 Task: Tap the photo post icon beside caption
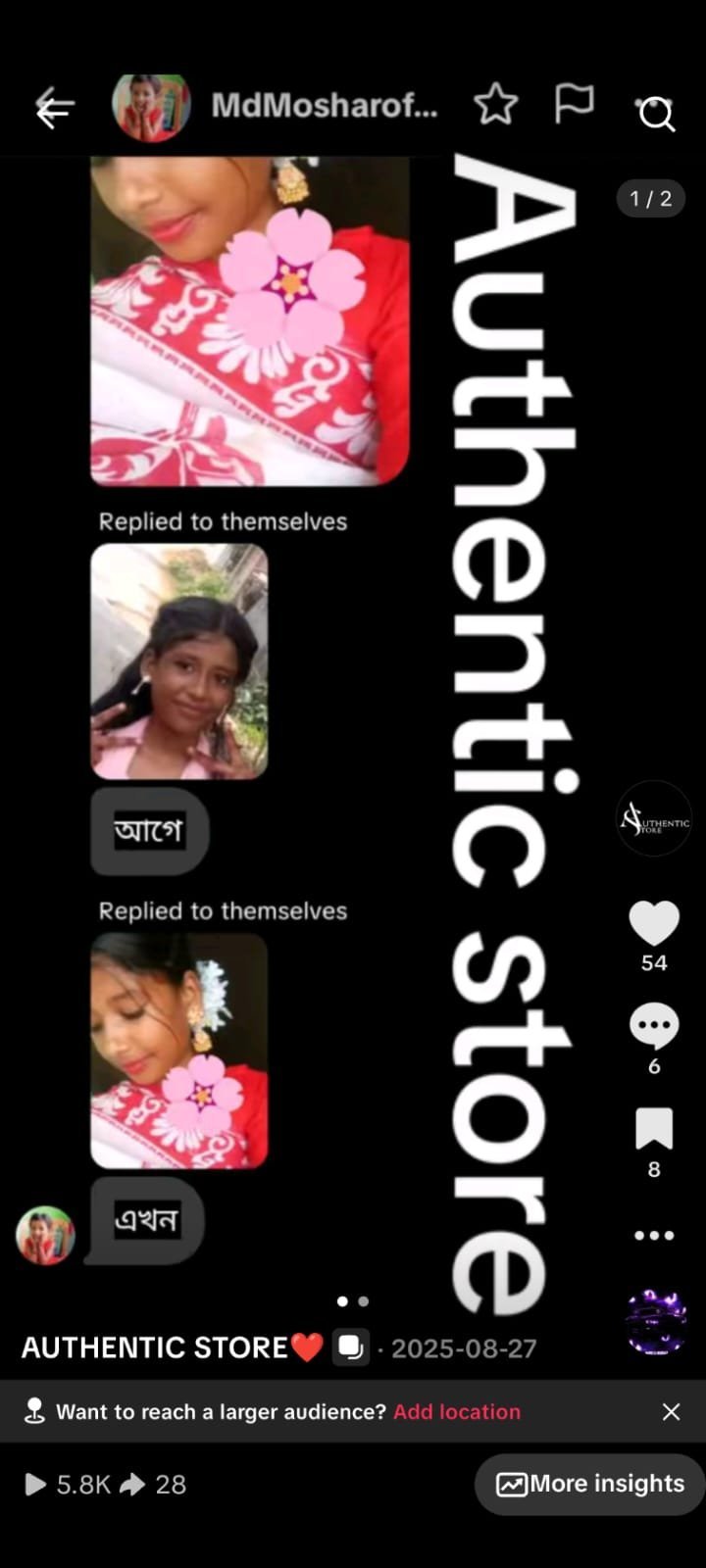coord(350,1347)
